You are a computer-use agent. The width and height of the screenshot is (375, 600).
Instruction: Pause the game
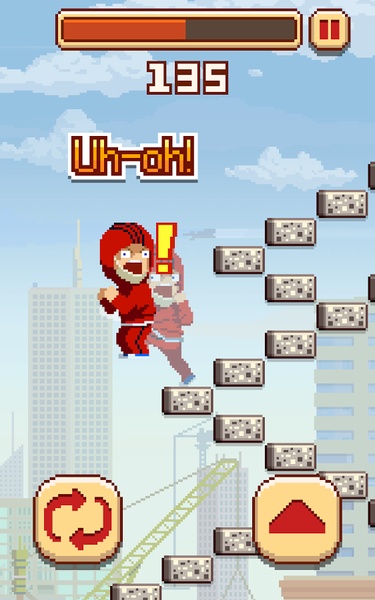tap(329, 30)
